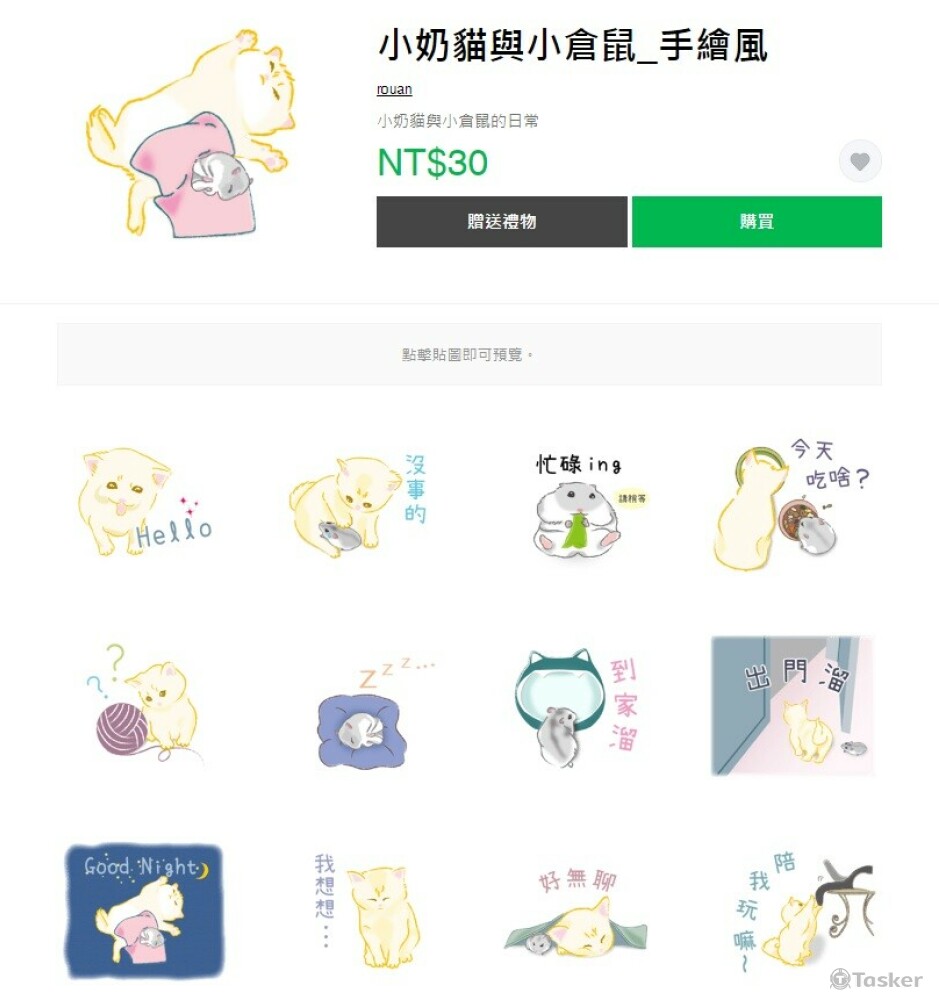Open creator rouan's page link
This screenshot has height=1000, width=939.
[394, 90]
